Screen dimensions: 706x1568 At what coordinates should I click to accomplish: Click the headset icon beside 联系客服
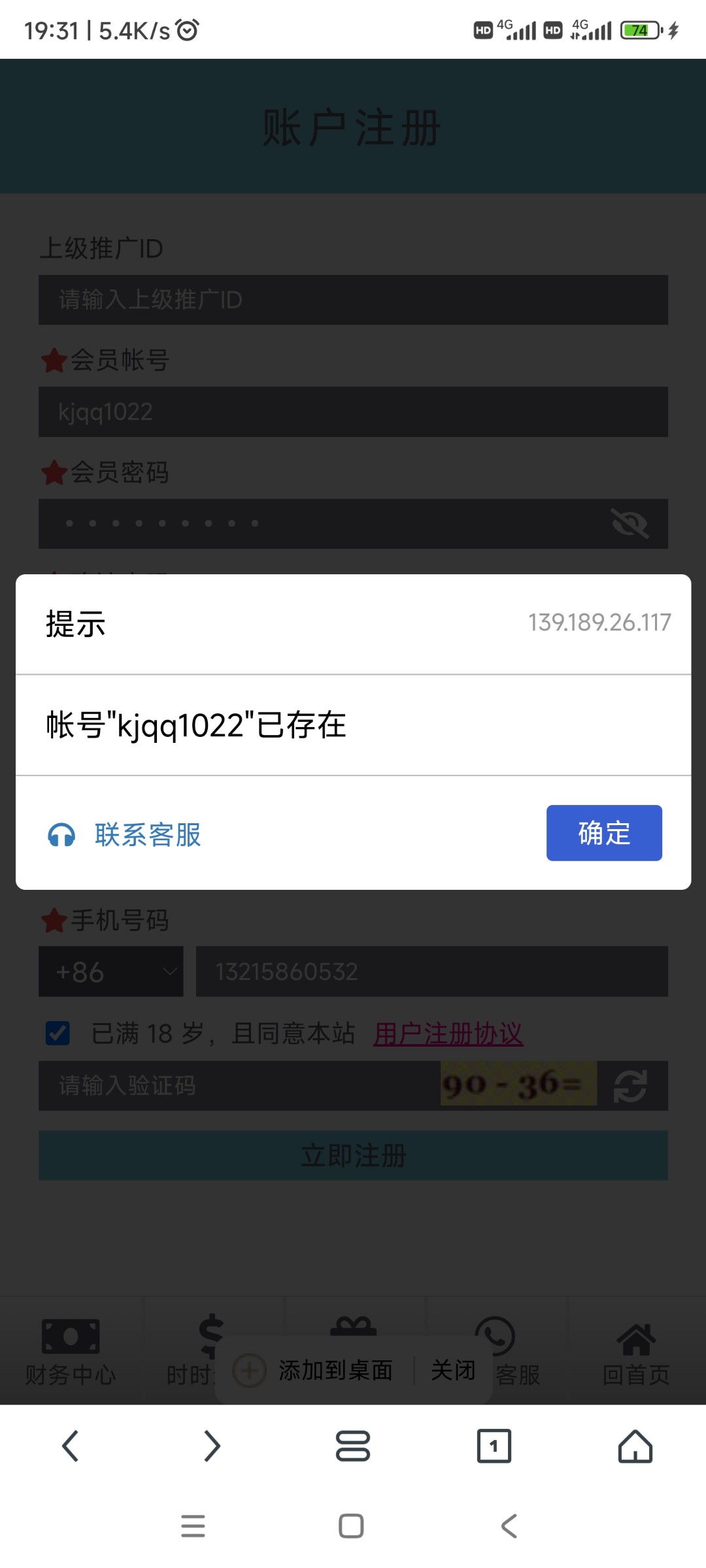pyautogui.click(x=61, y=834)
